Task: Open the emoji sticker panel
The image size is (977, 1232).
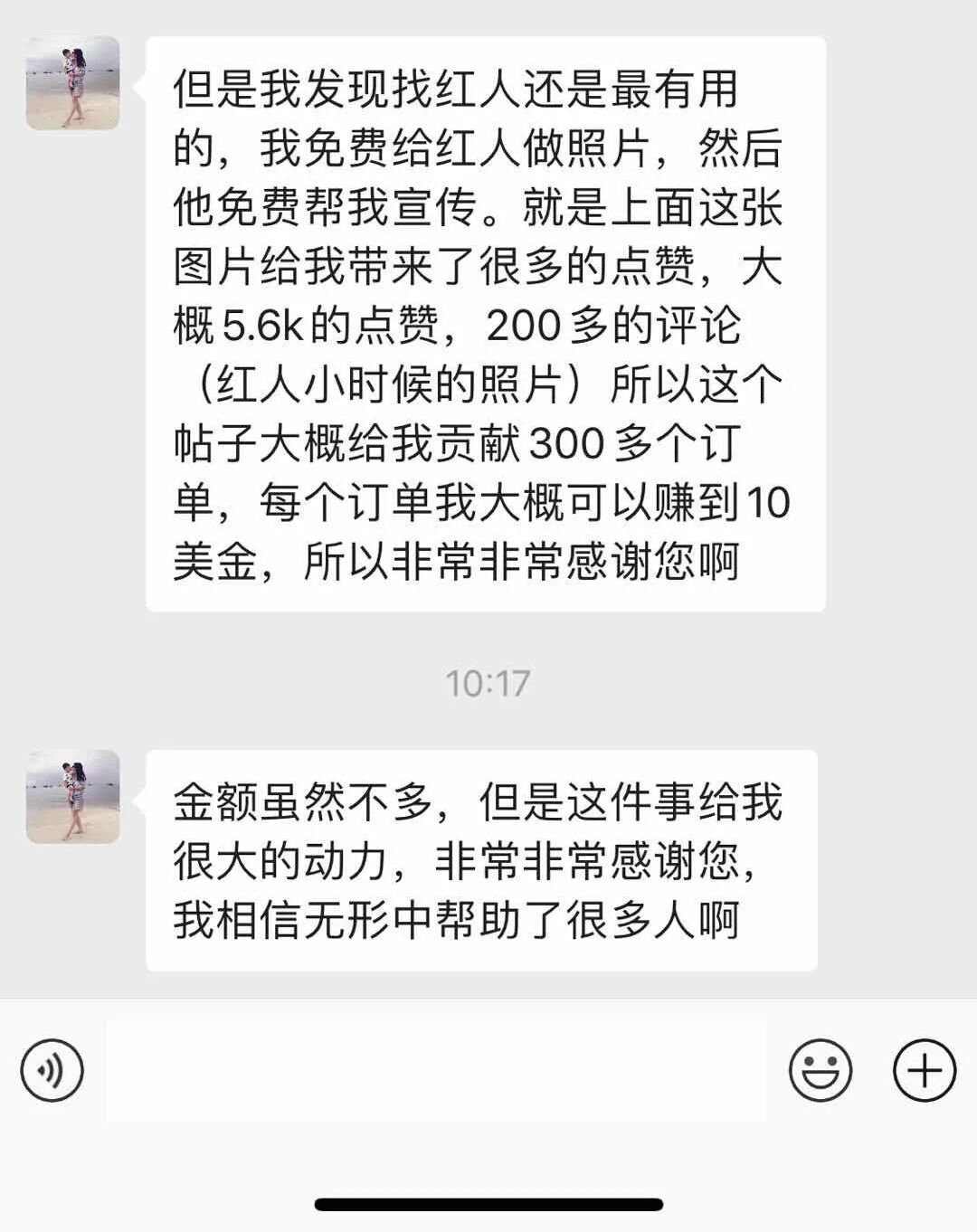Action: tap(820, 1071)
